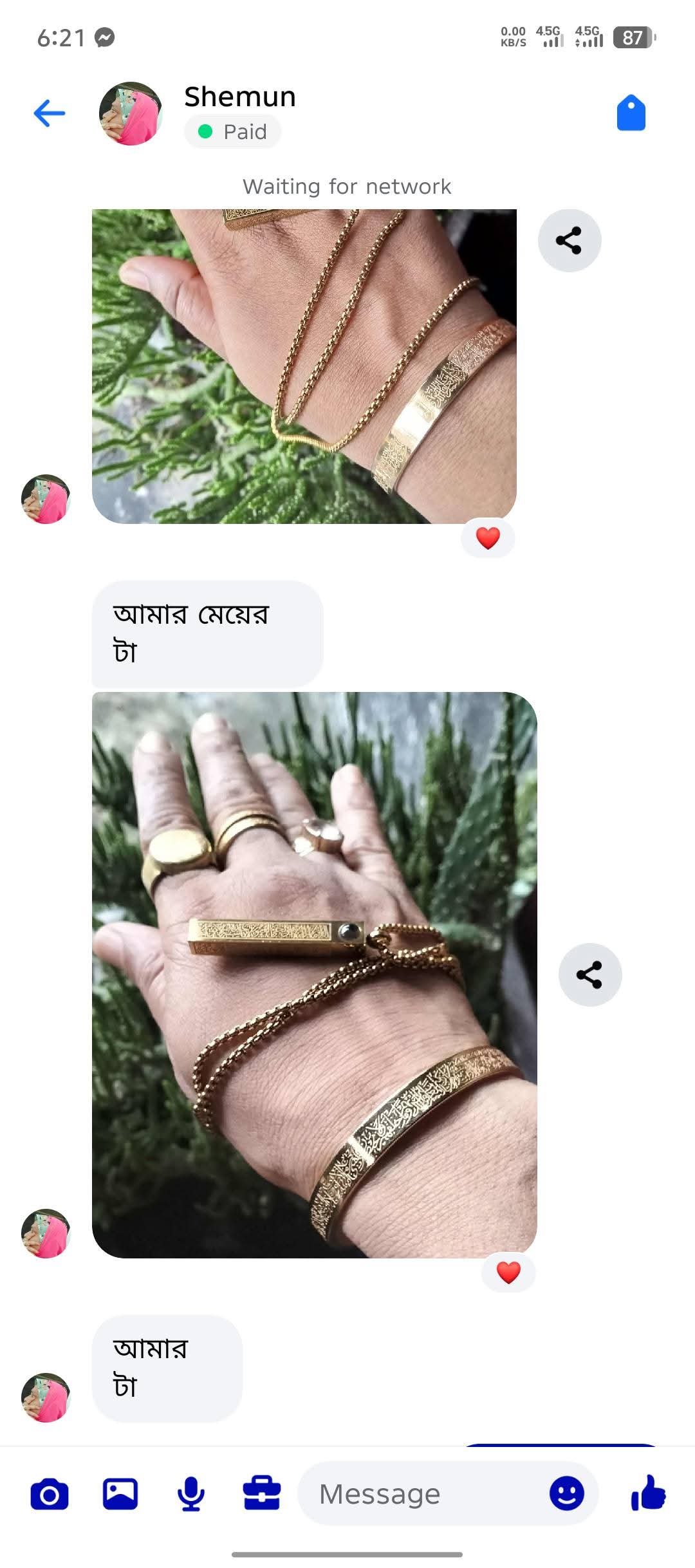The width and height of the screenshot is (695, 1568).
Task: Open Shemun's profile picture in header
Action: pyautogui.click(x=131, y=114)
